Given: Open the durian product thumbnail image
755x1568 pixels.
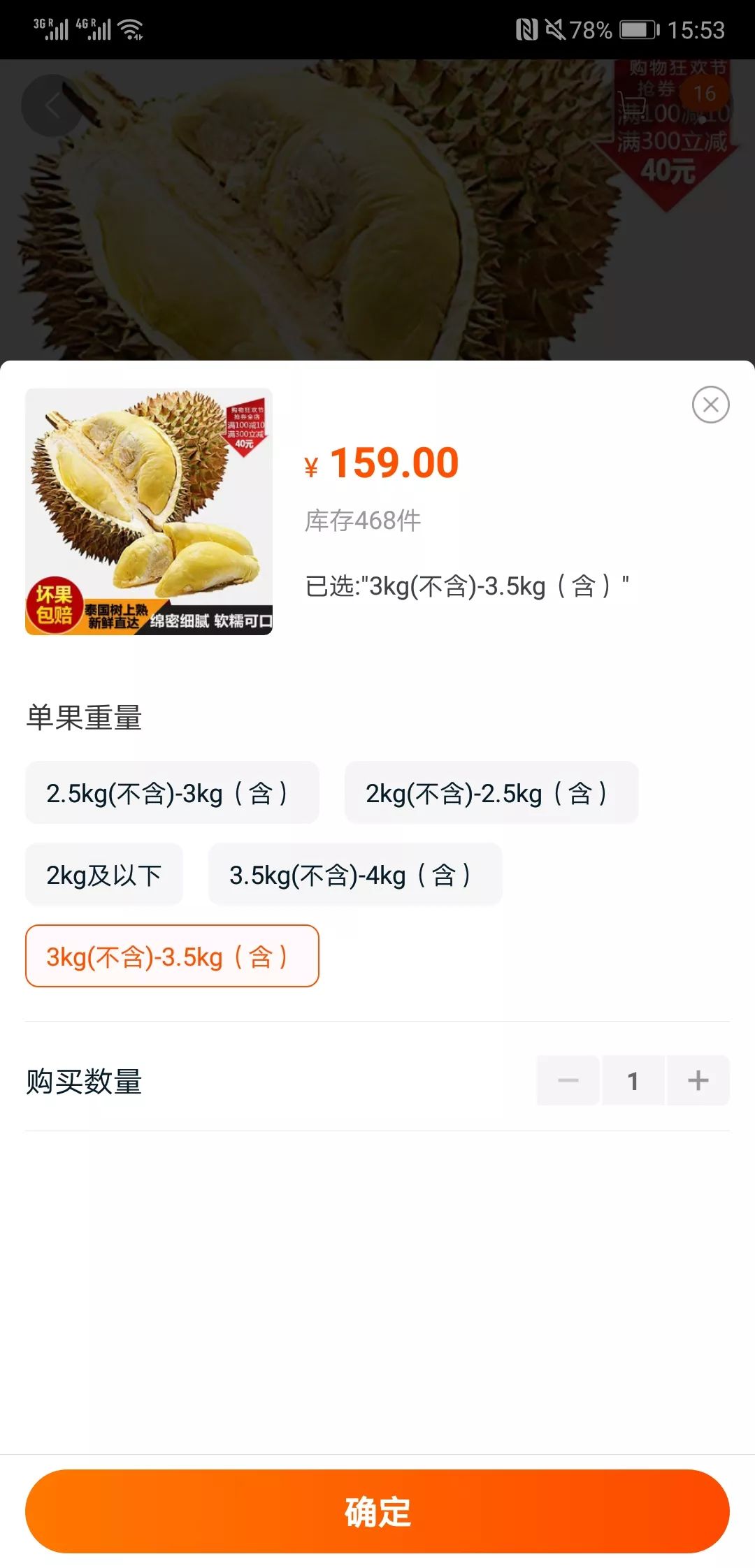Looking at the screenshot, I should (149, 511).
